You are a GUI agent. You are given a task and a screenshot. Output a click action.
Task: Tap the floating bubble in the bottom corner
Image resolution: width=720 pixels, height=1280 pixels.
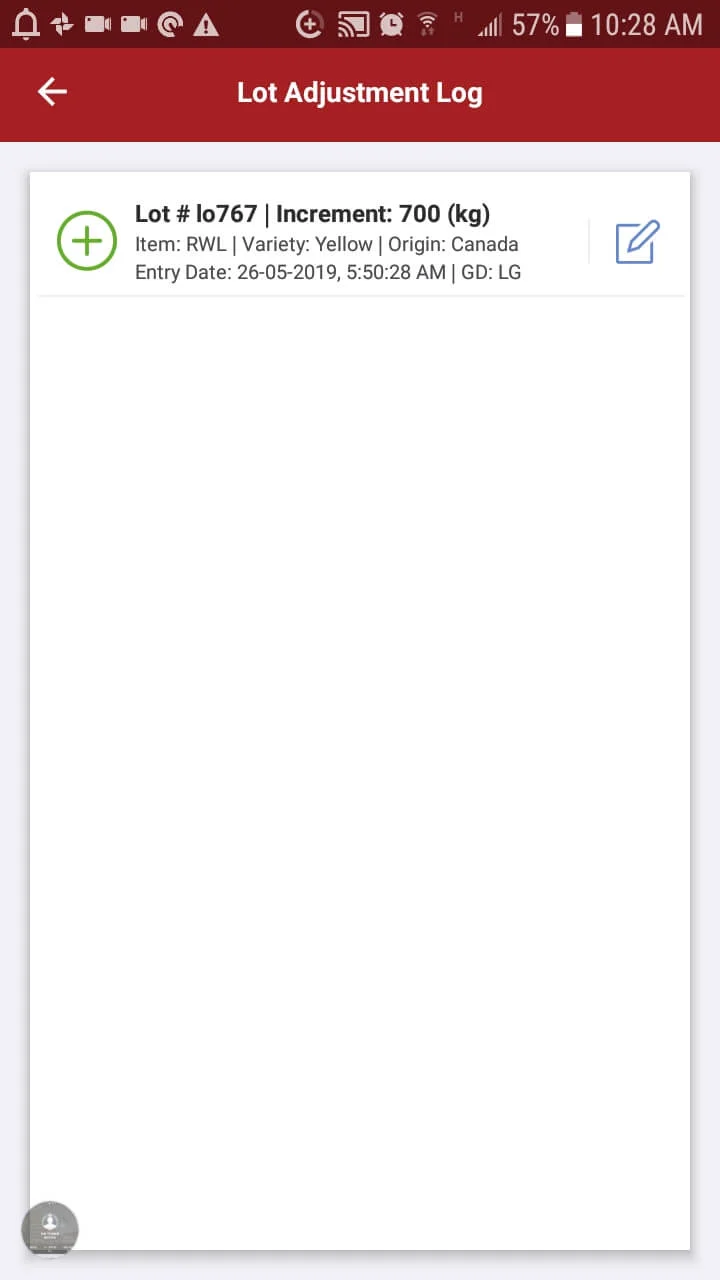50,1229
